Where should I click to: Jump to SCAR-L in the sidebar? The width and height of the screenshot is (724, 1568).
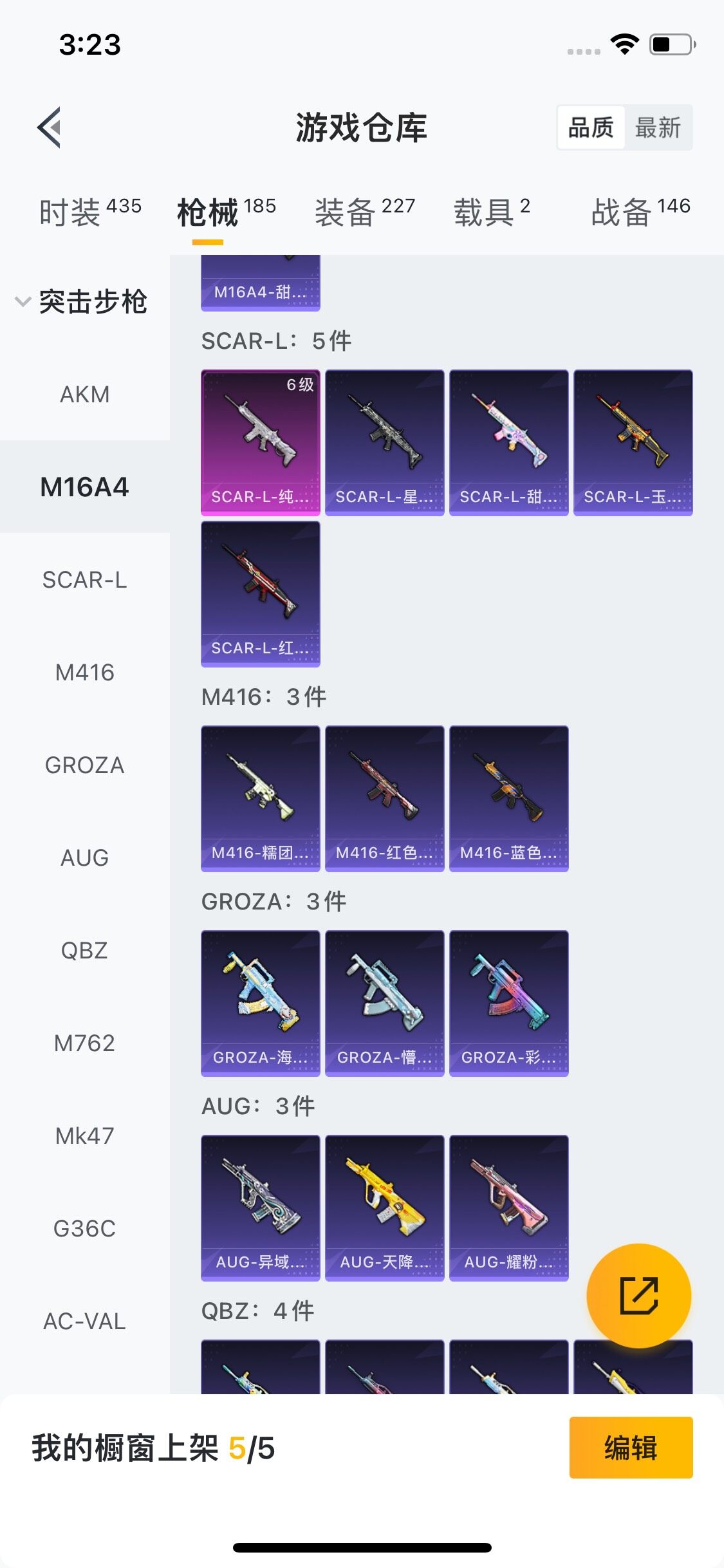pyautogui.click(x=84, y=579)
